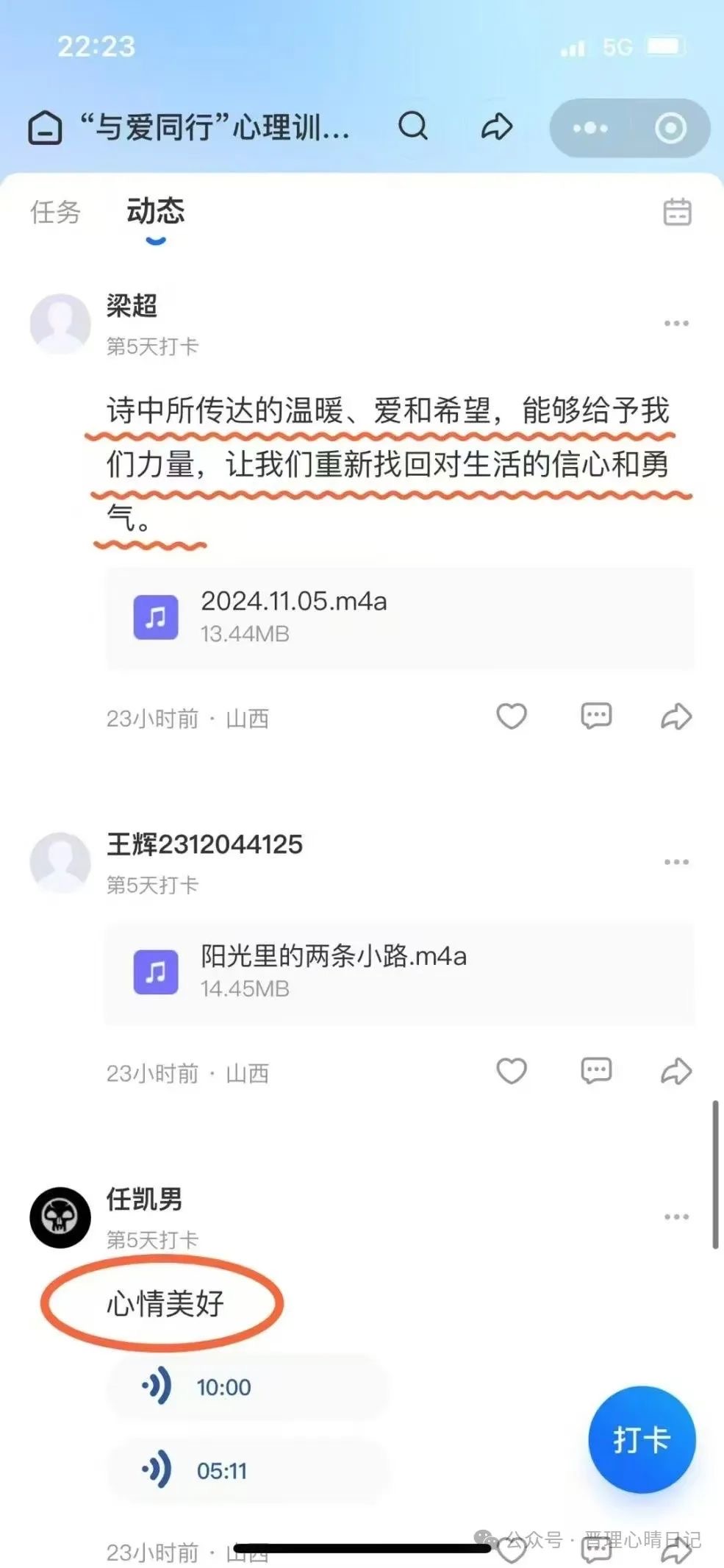
Task: Go to the mini program home icon
Action: 45,127
